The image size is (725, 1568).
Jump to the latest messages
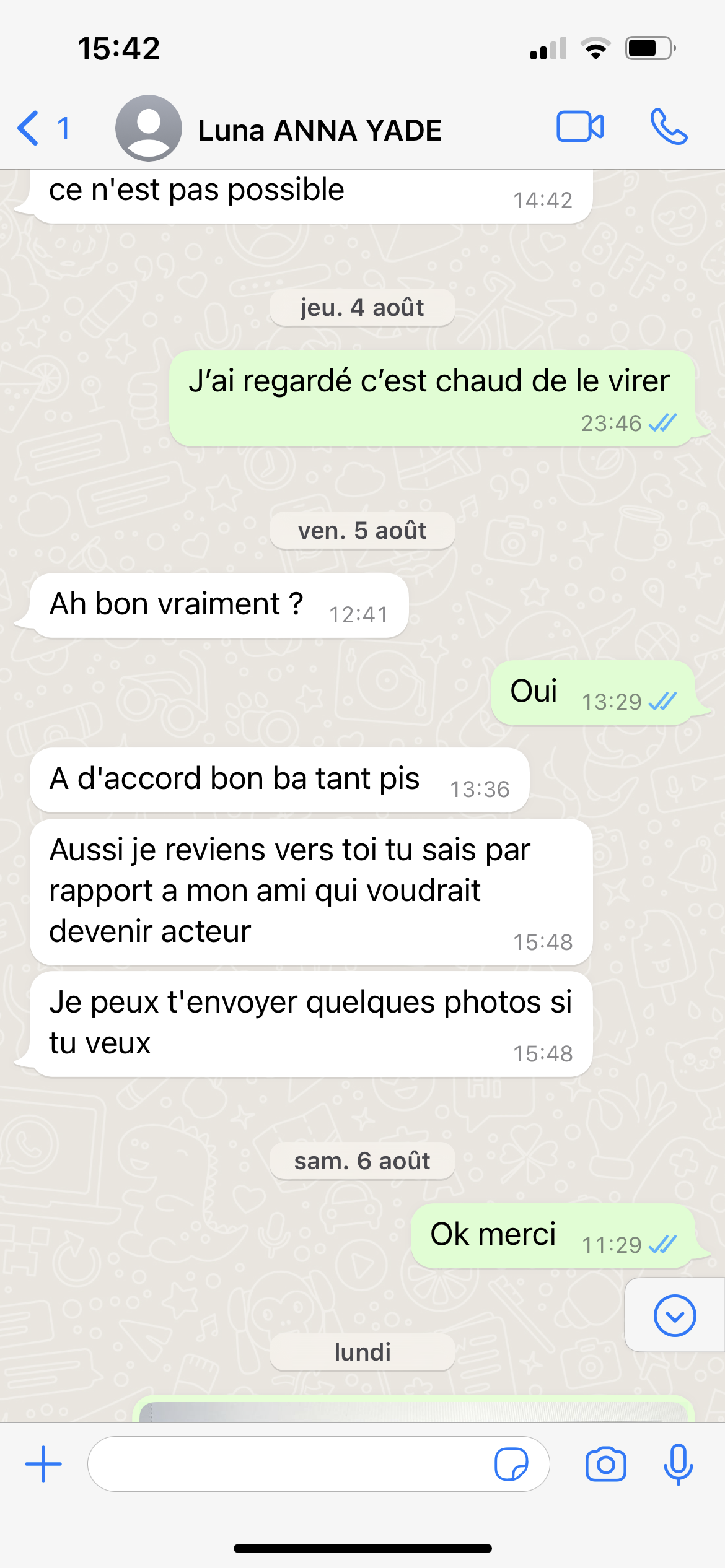tap(674, 1315)
